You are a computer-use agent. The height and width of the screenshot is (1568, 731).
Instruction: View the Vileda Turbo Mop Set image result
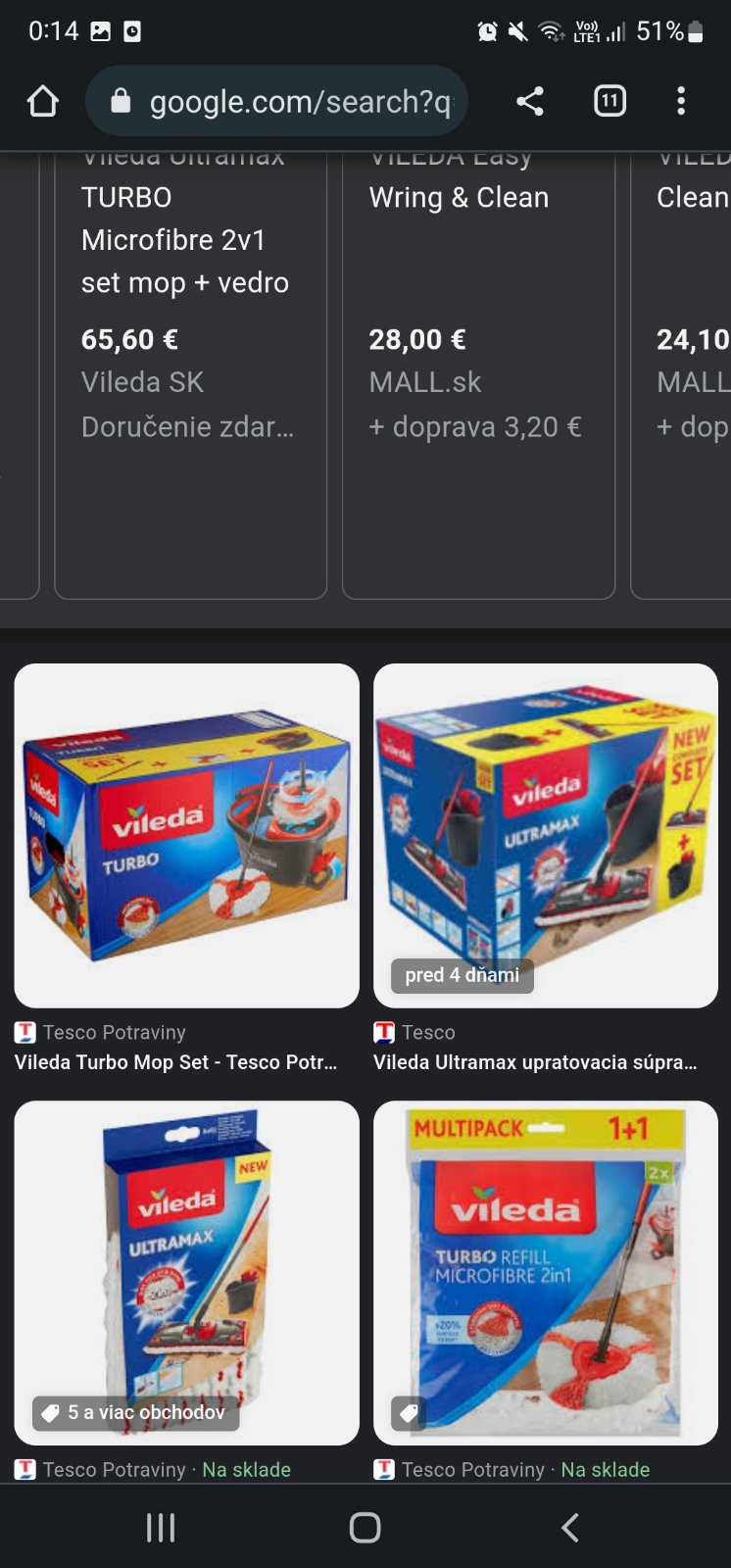[186, 835]
